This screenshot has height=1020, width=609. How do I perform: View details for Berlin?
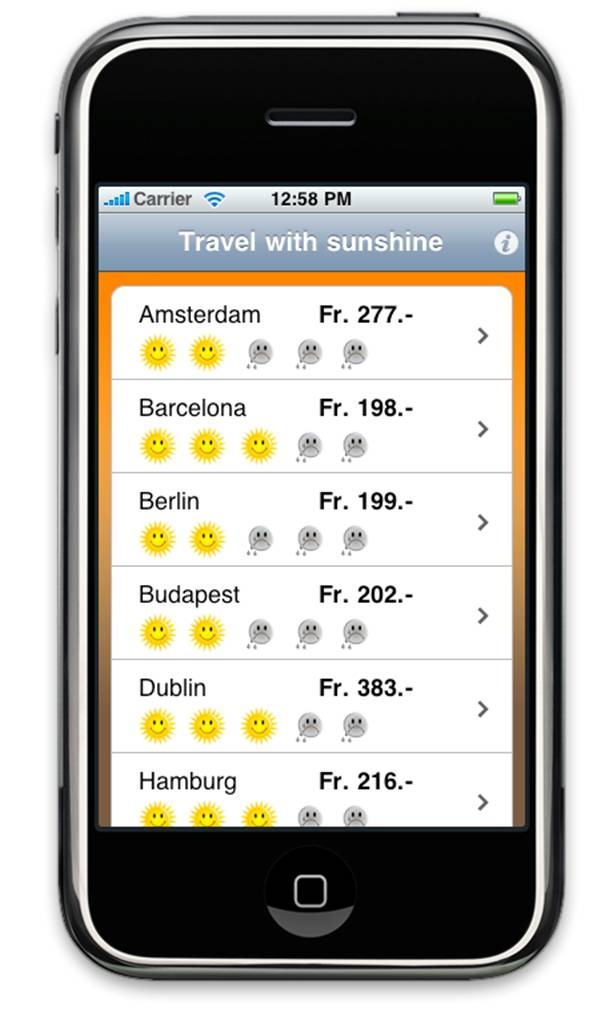311,520
